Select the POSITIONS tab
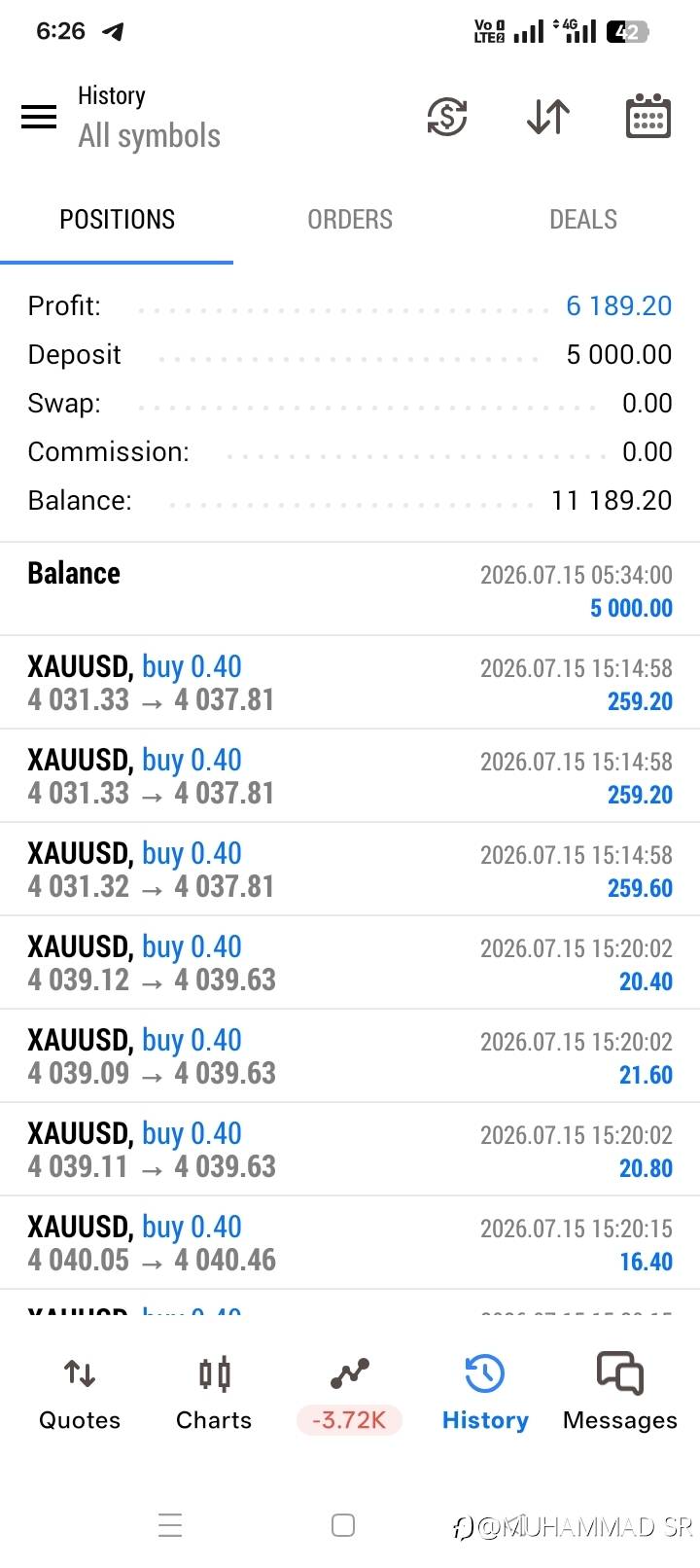The height and width of the screenshot is (1568, 700). (x=117, y=219)
